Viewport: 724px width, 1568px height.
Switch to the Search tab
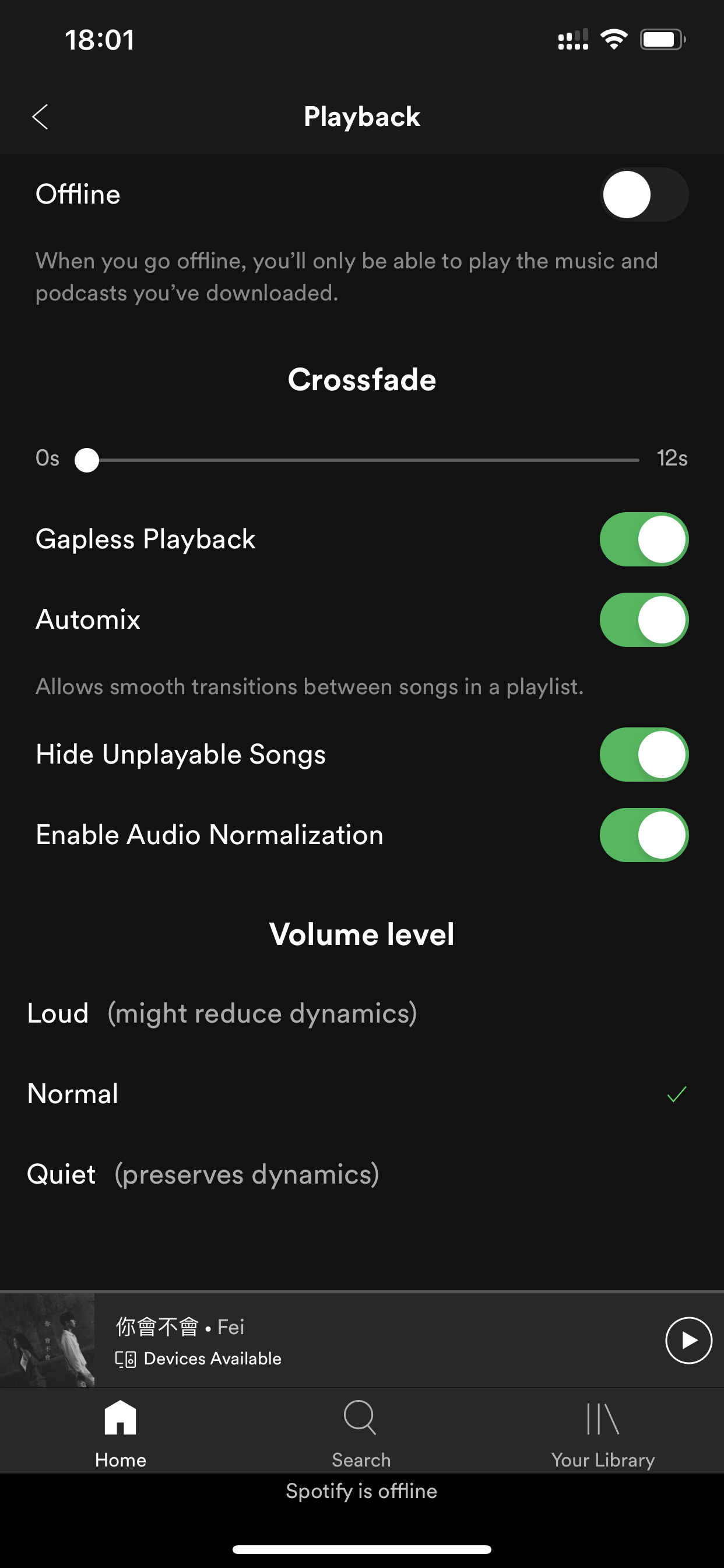[361, 1434]
